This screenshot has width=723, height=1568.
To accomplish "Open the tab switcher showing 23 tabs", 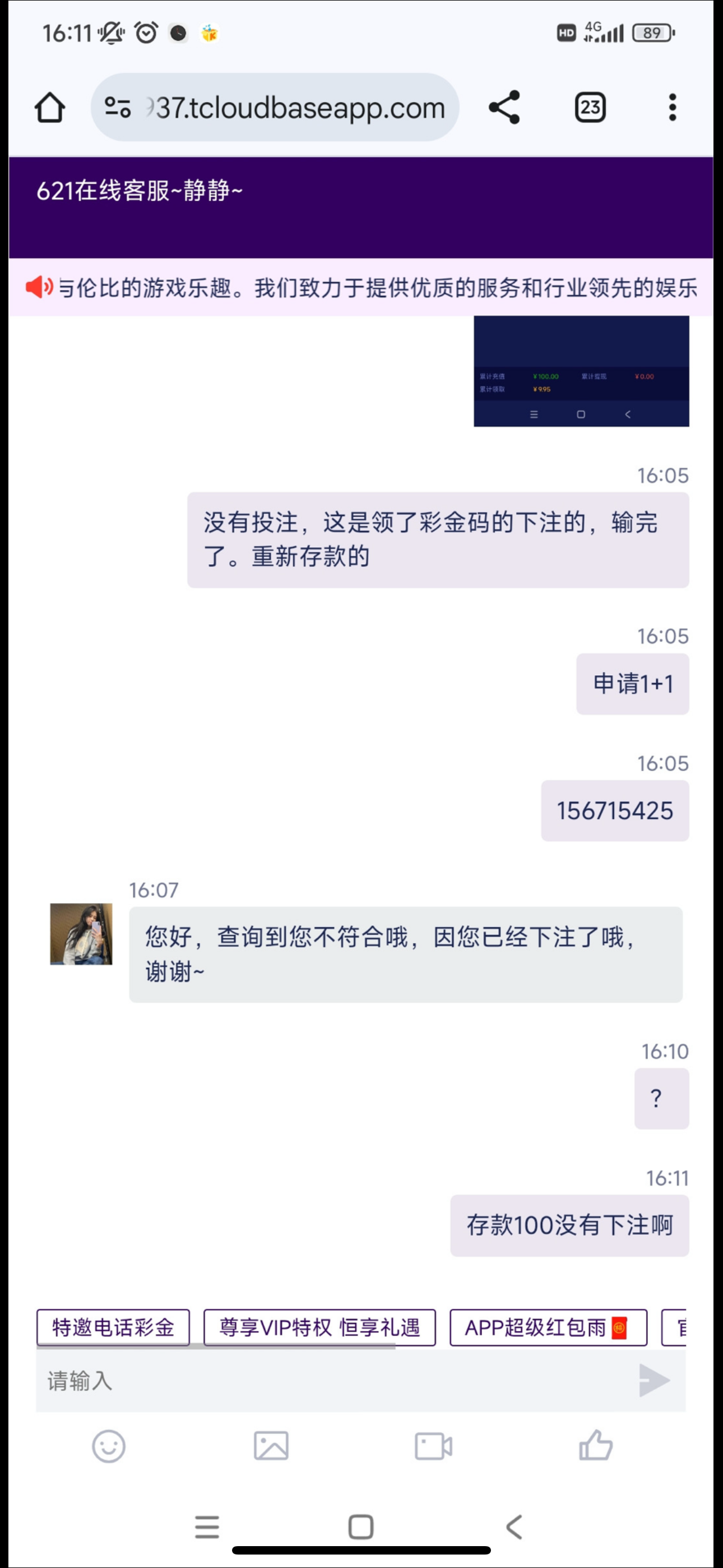I will click(x=590, y=108).
